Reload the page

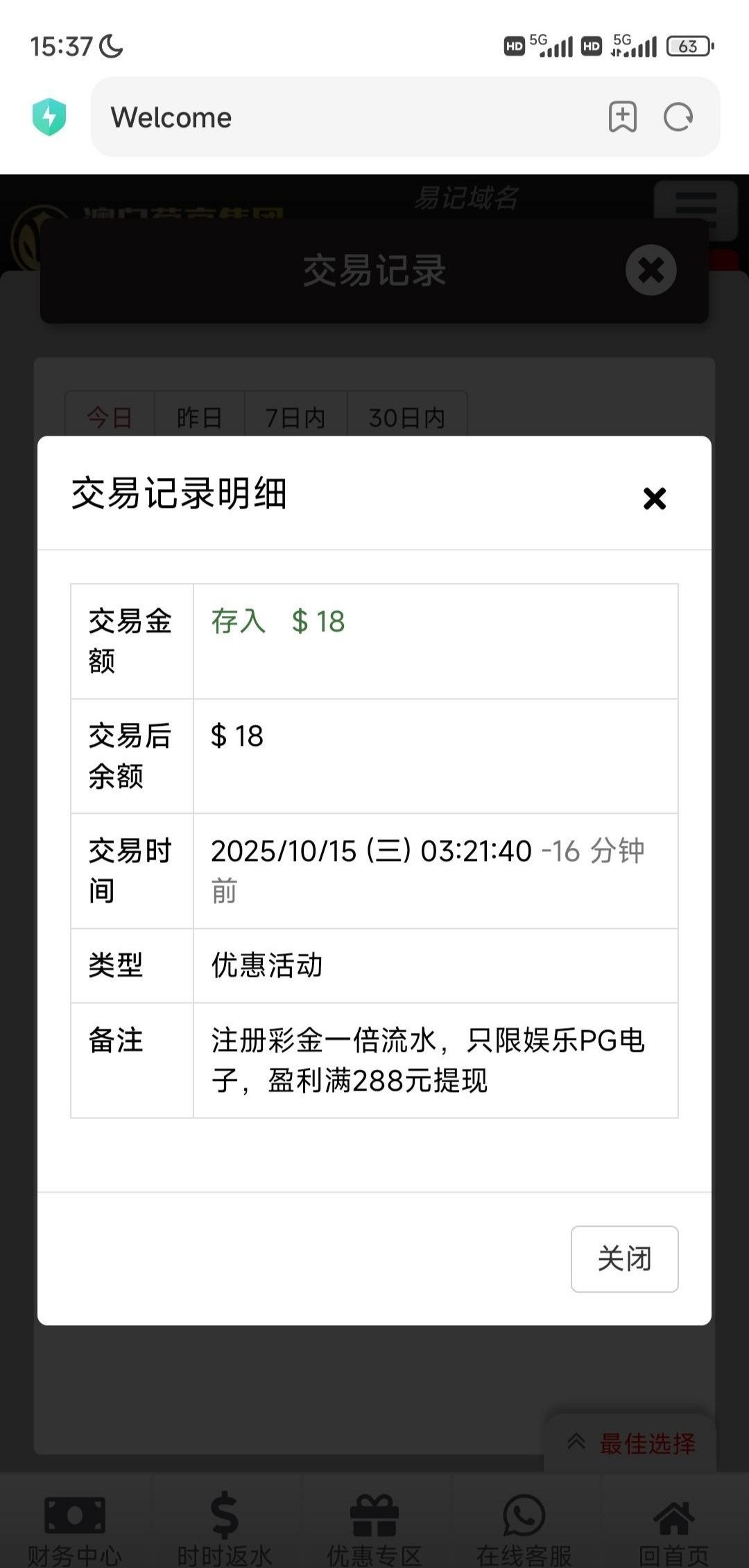tap(678, 117)
